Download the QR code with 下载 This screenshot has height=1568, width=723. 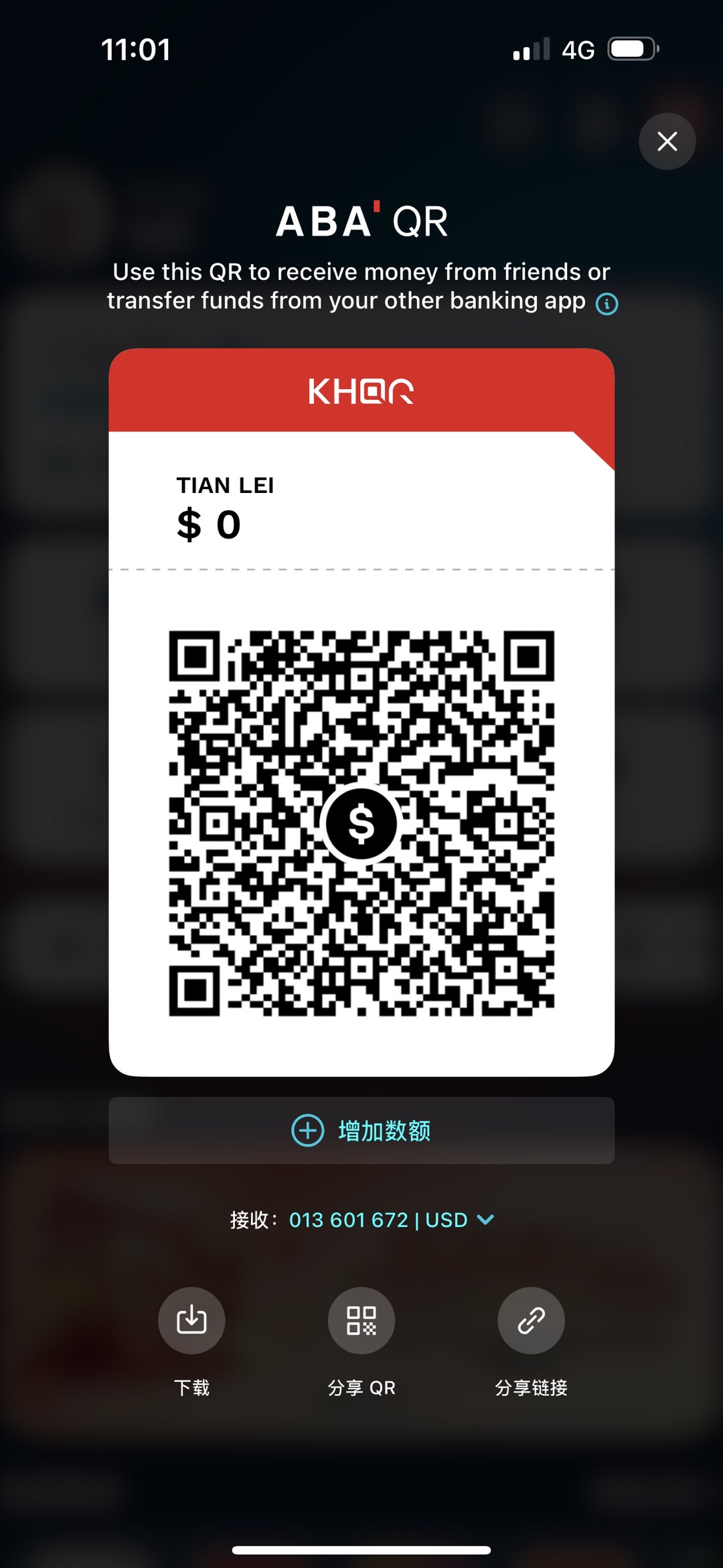191,1320
